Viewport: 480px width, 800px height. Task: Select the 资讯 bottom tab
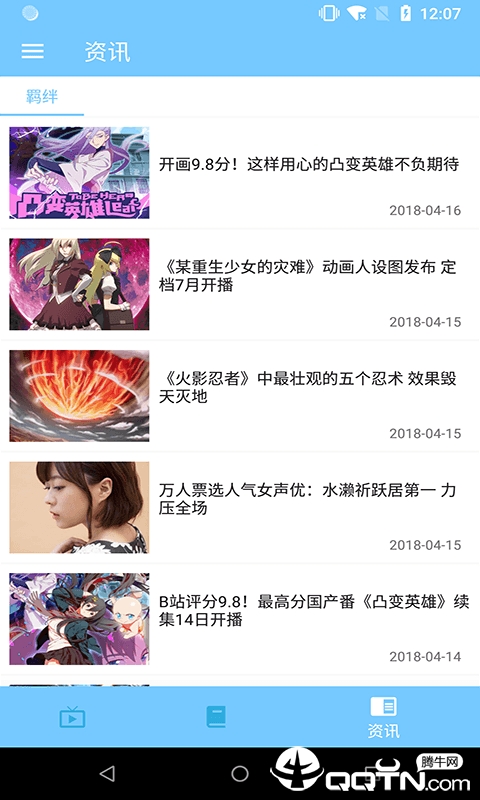click(384, 718)
